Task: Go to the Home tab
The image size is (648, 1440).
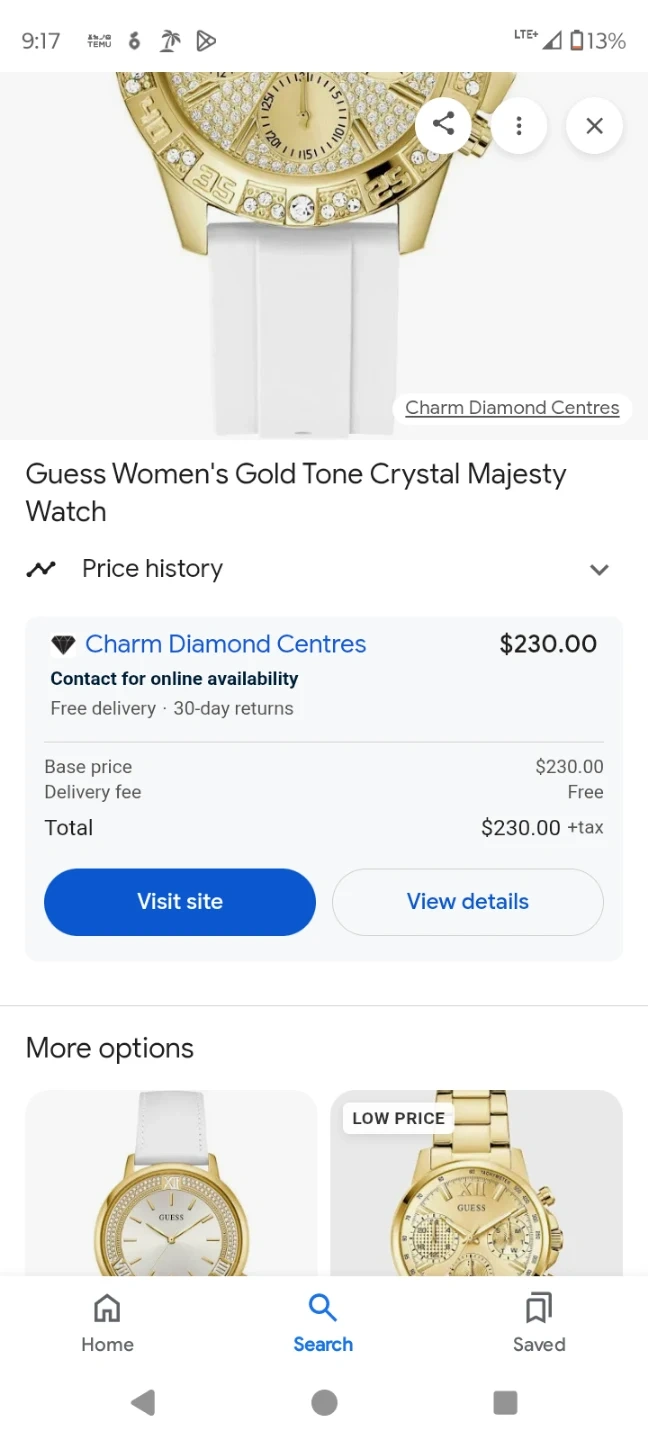Action: 107,1323
